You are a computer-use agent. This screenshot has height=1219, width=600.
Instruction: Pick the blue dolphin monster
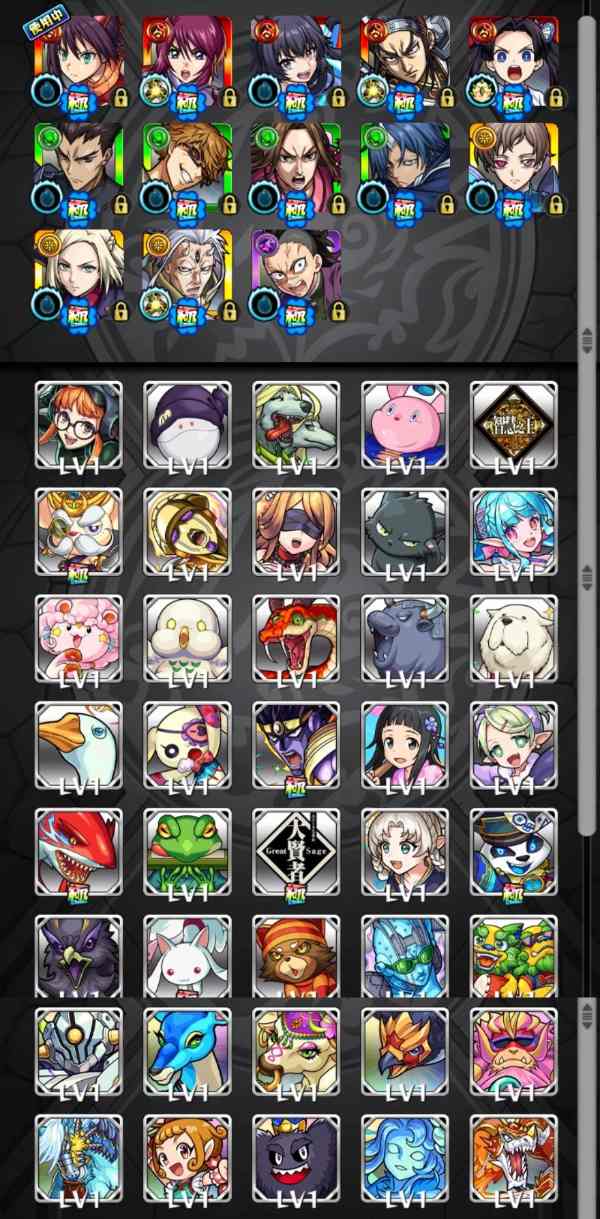[x=187, y=1050]
